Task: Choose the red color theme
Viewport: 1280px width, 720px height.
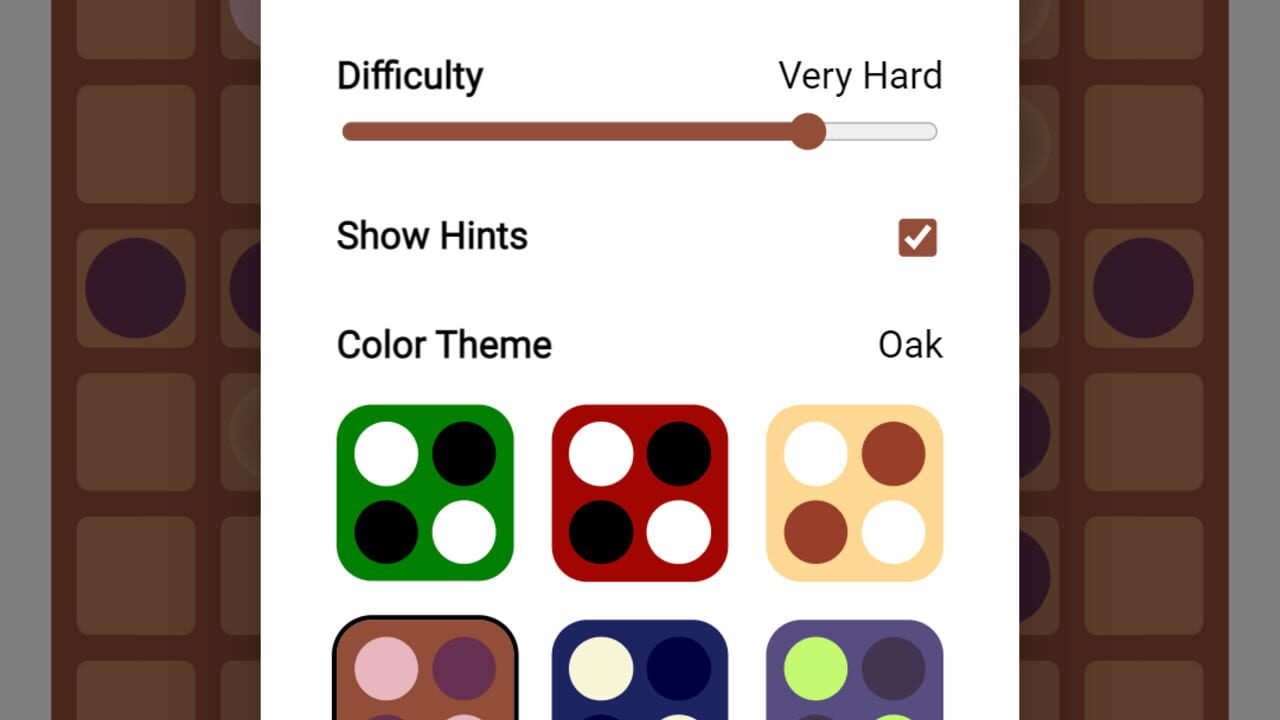Action: click(x=640, y=493)
